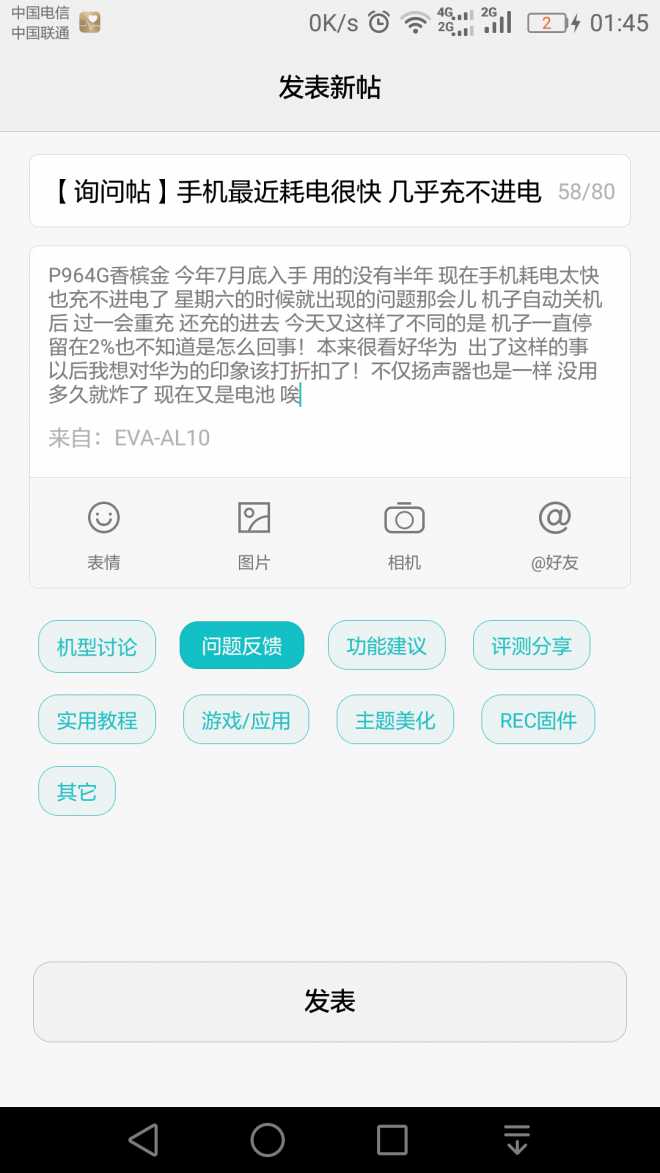Add a picture via 图片
The width and height of the screenshot is (660, 1173).
click(x=254, y=535)
